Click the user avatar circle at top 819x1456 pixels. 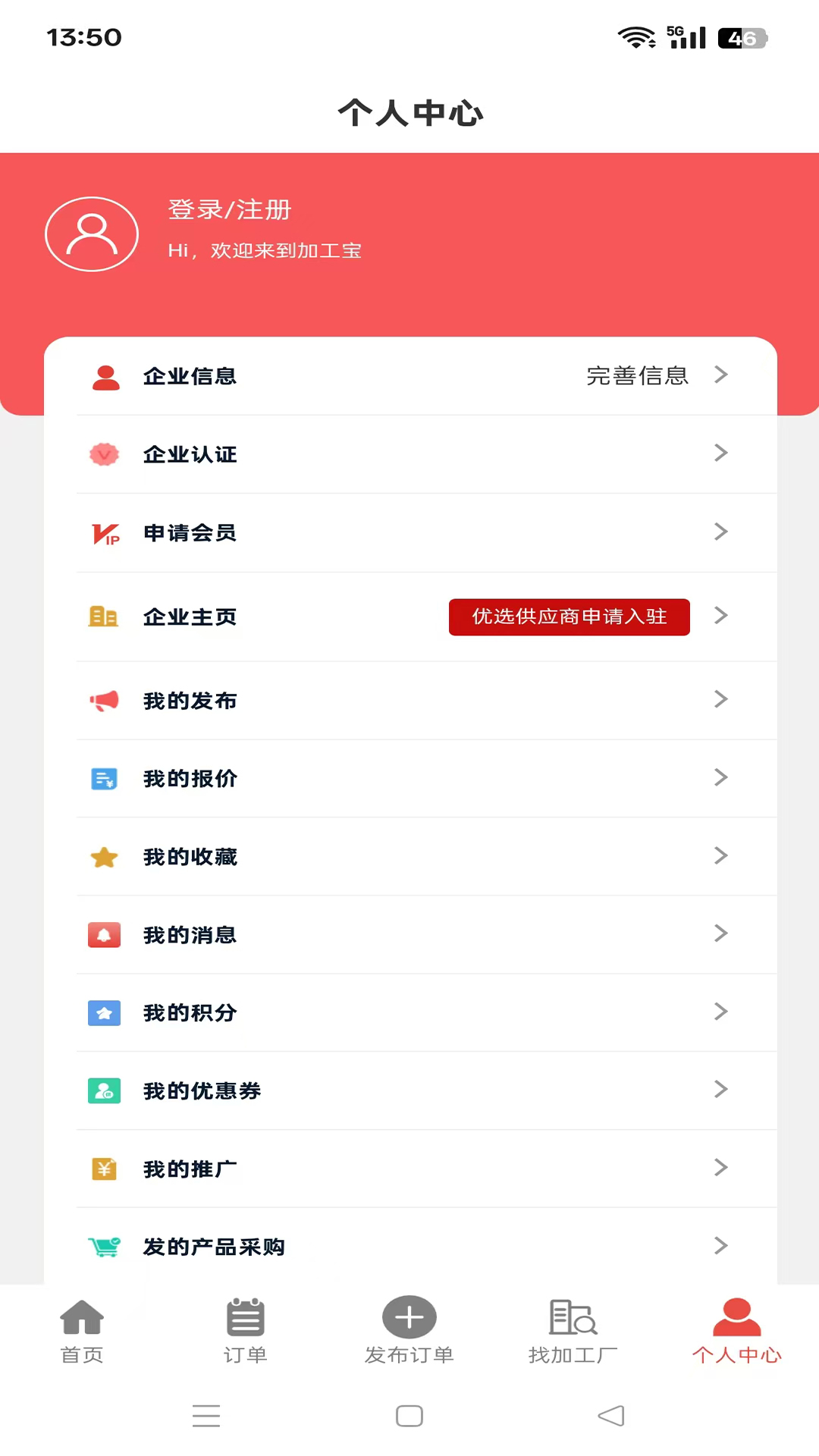click(91, 234)
